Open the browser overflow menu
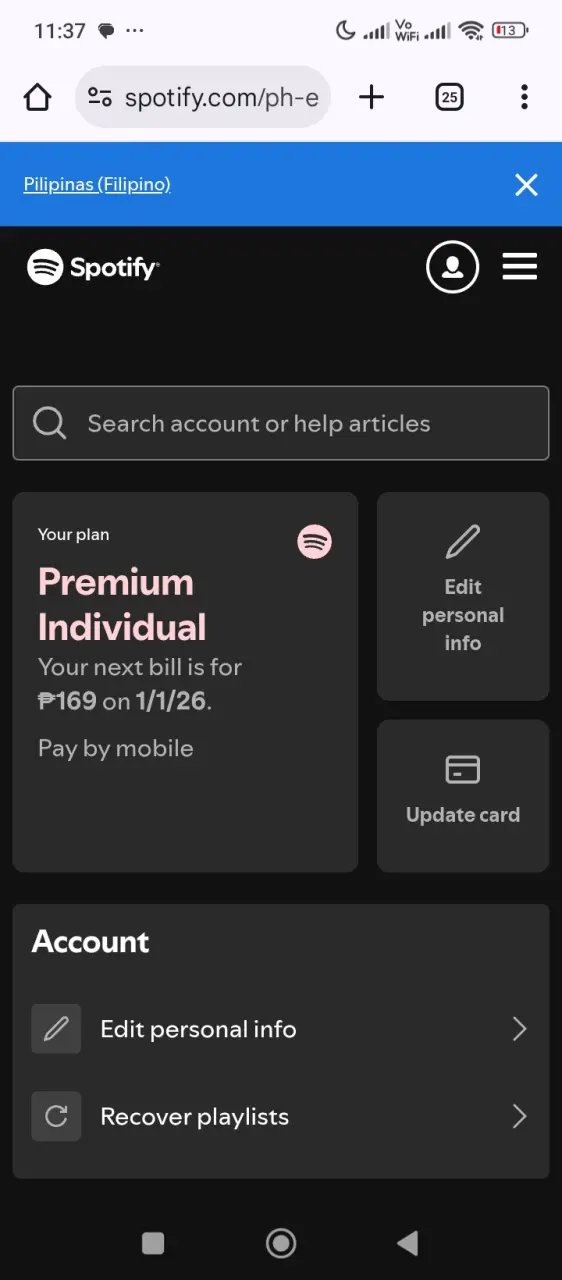 [x=524, y=97]
